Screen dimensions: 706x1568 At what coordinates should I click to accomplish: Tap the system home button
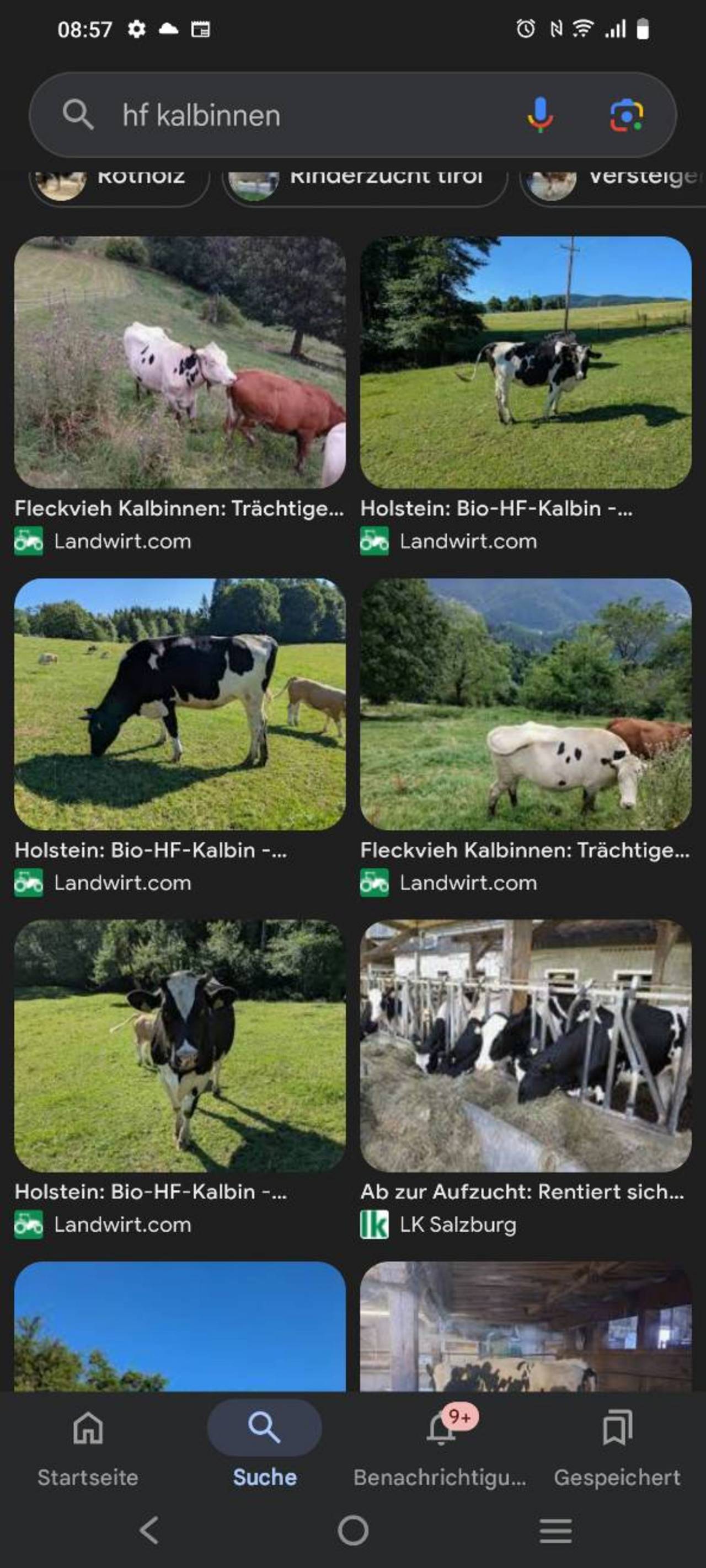[354, 1529]
